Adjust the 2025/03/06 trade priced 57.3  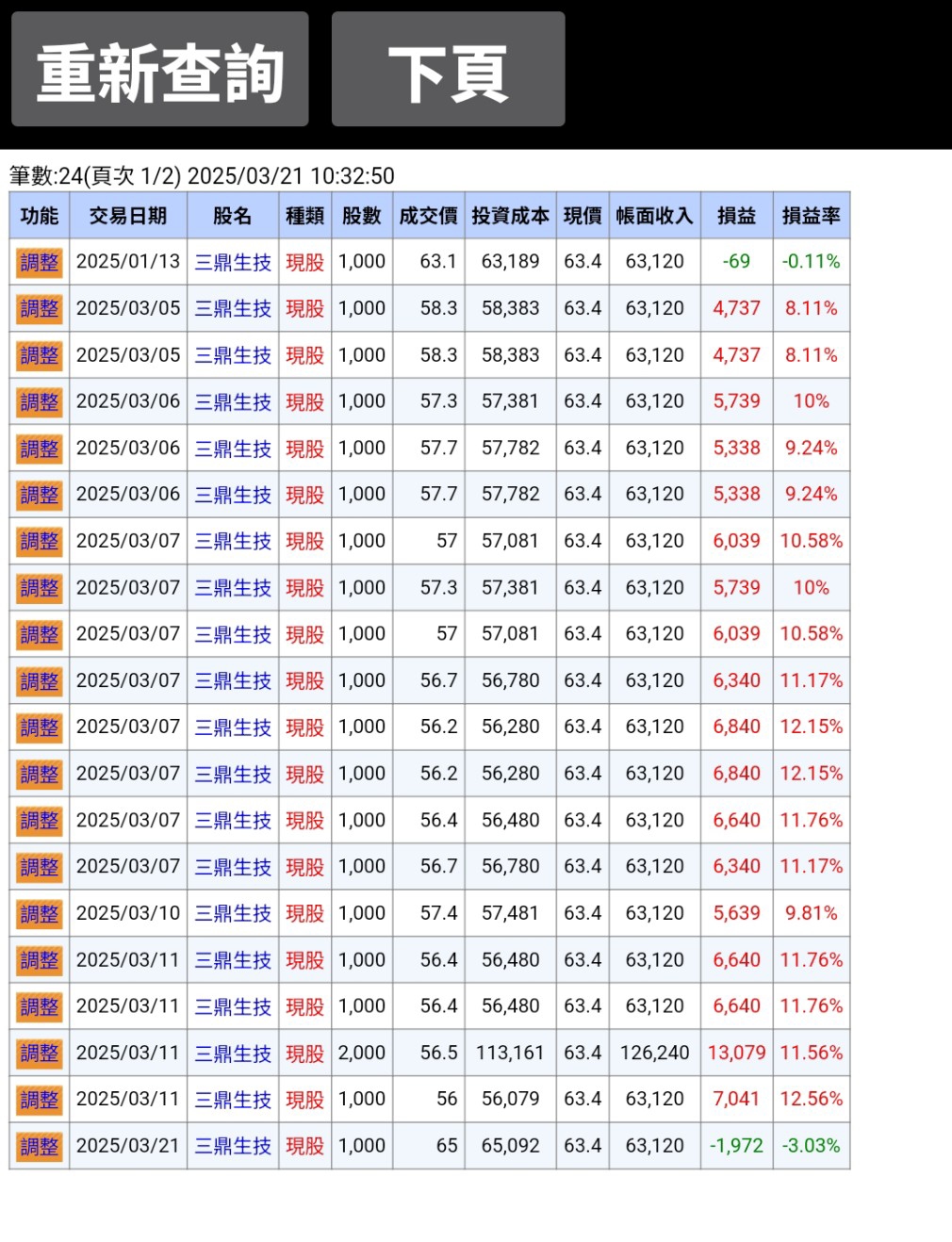(x=39, y=401)
